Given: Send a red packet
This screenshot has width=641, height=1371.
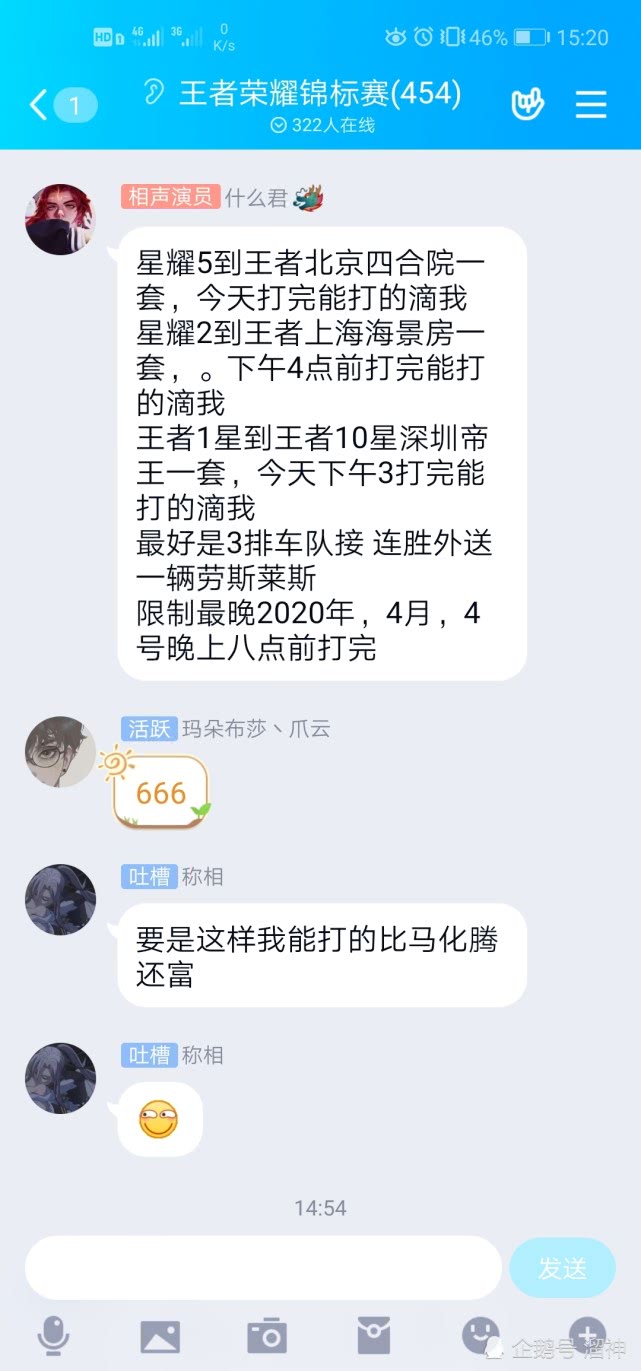Looking at the screenshot, I should 374,1336.
